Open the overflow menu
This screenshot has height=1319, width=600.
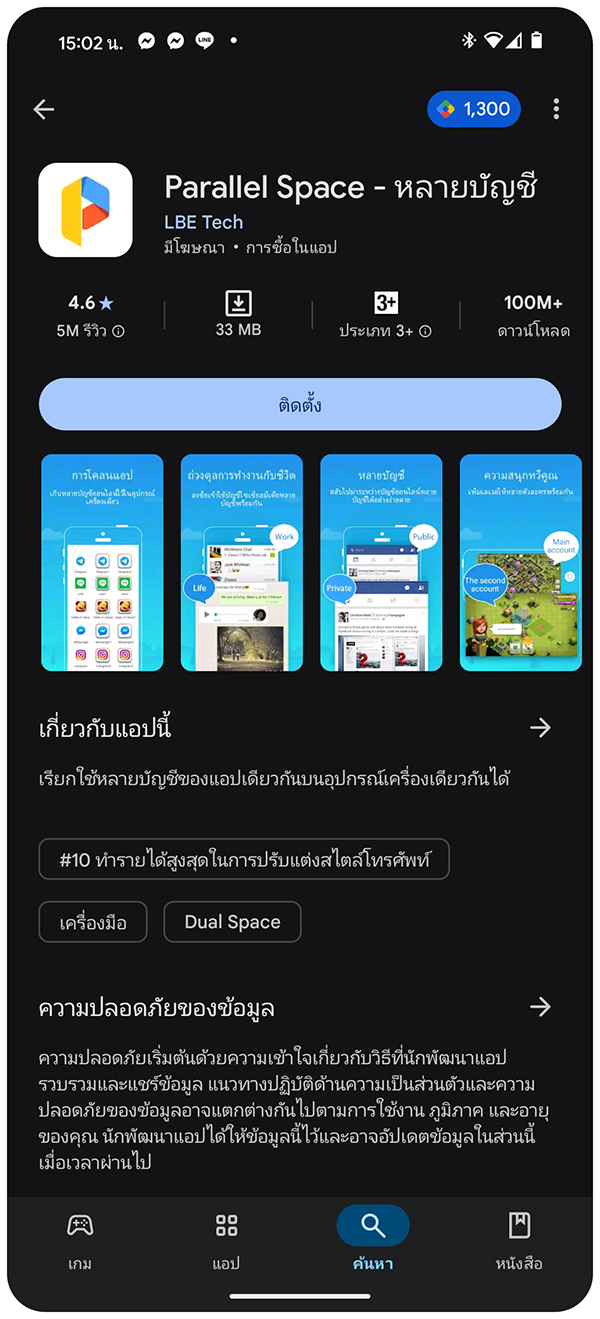click(x=556, y=110)
